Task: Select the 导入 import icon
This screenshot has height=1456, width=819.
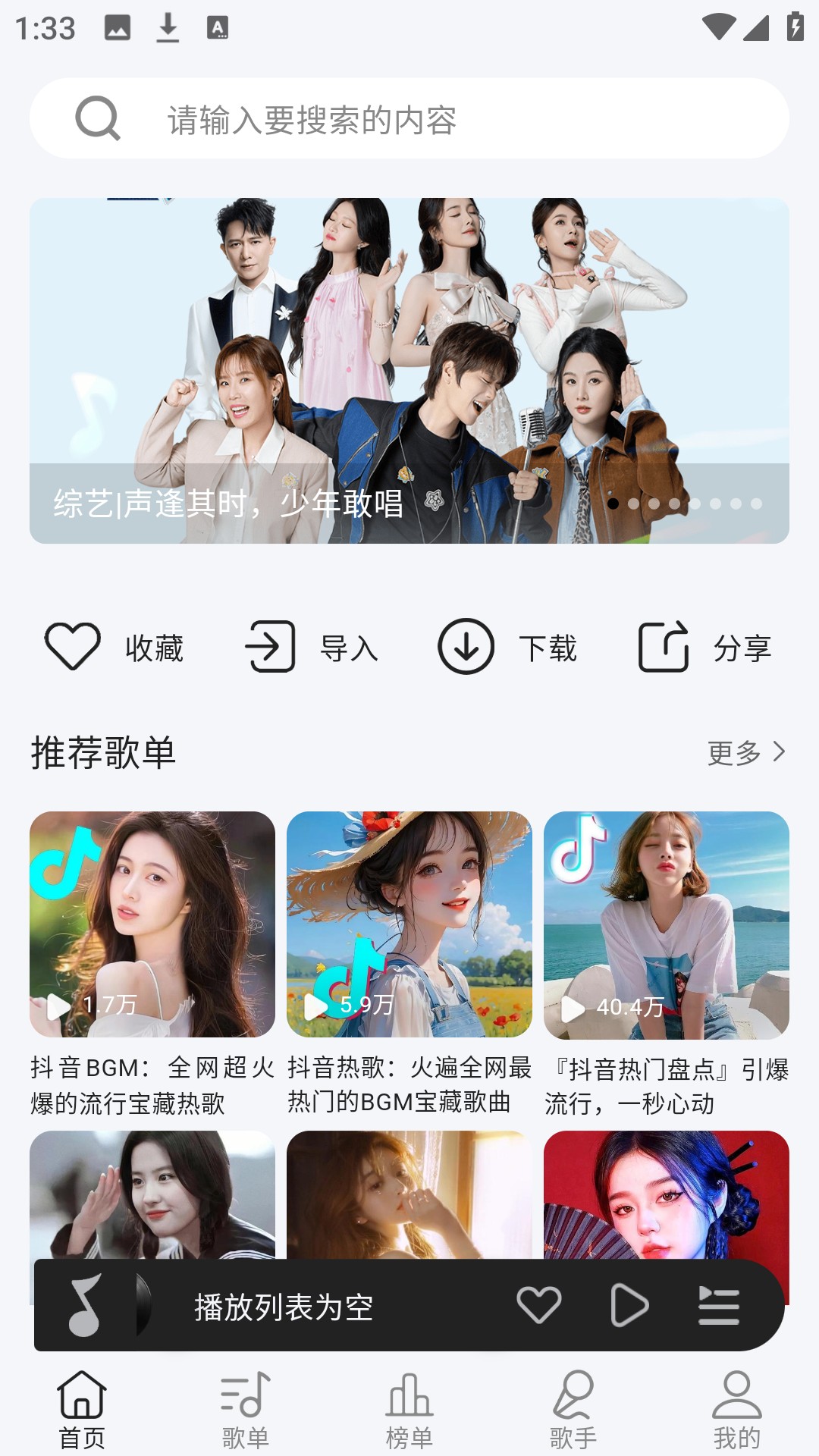Action: coord(271,647)
